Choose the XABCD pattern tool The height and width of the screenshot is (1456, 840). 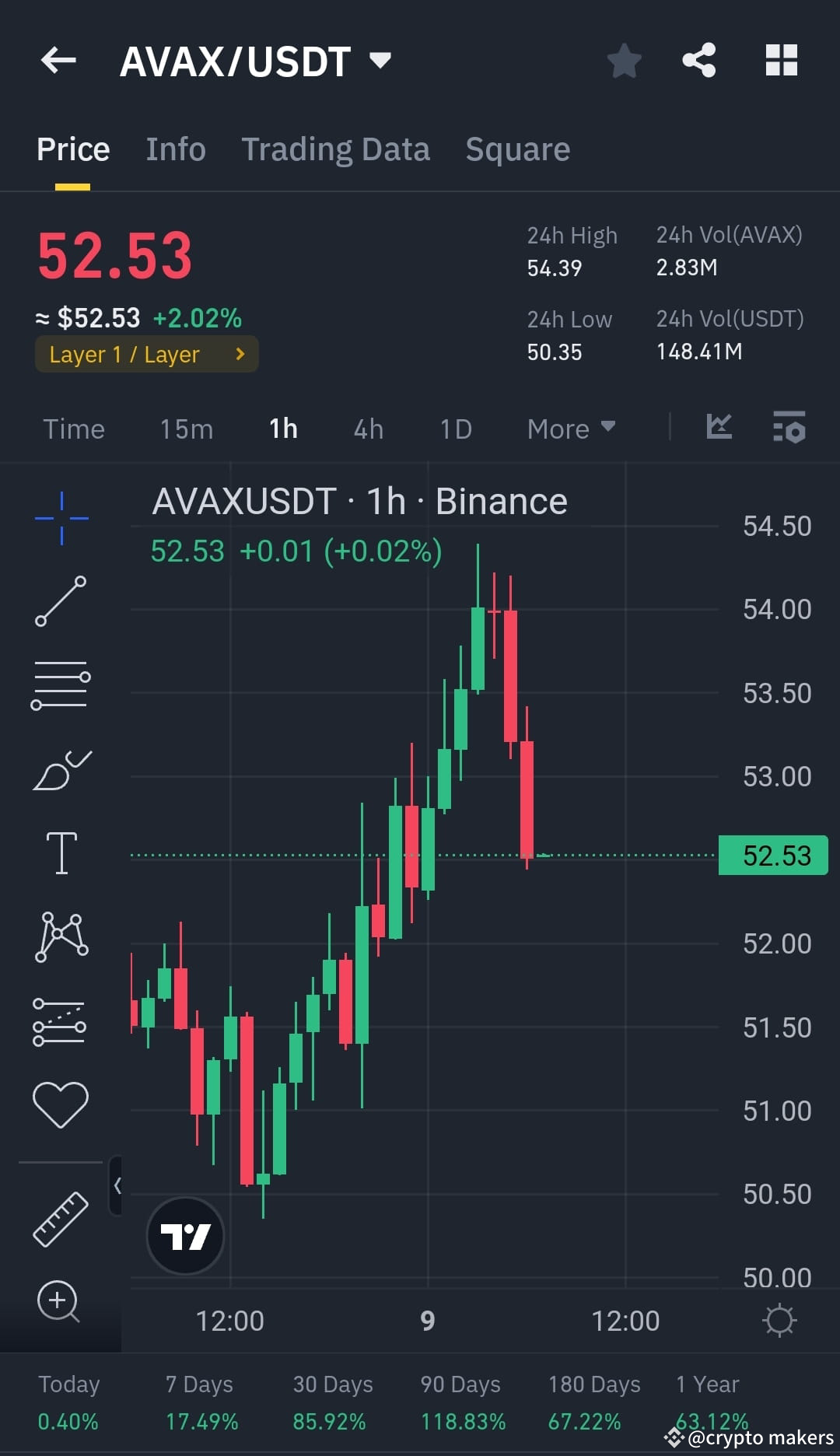[61, 937]
